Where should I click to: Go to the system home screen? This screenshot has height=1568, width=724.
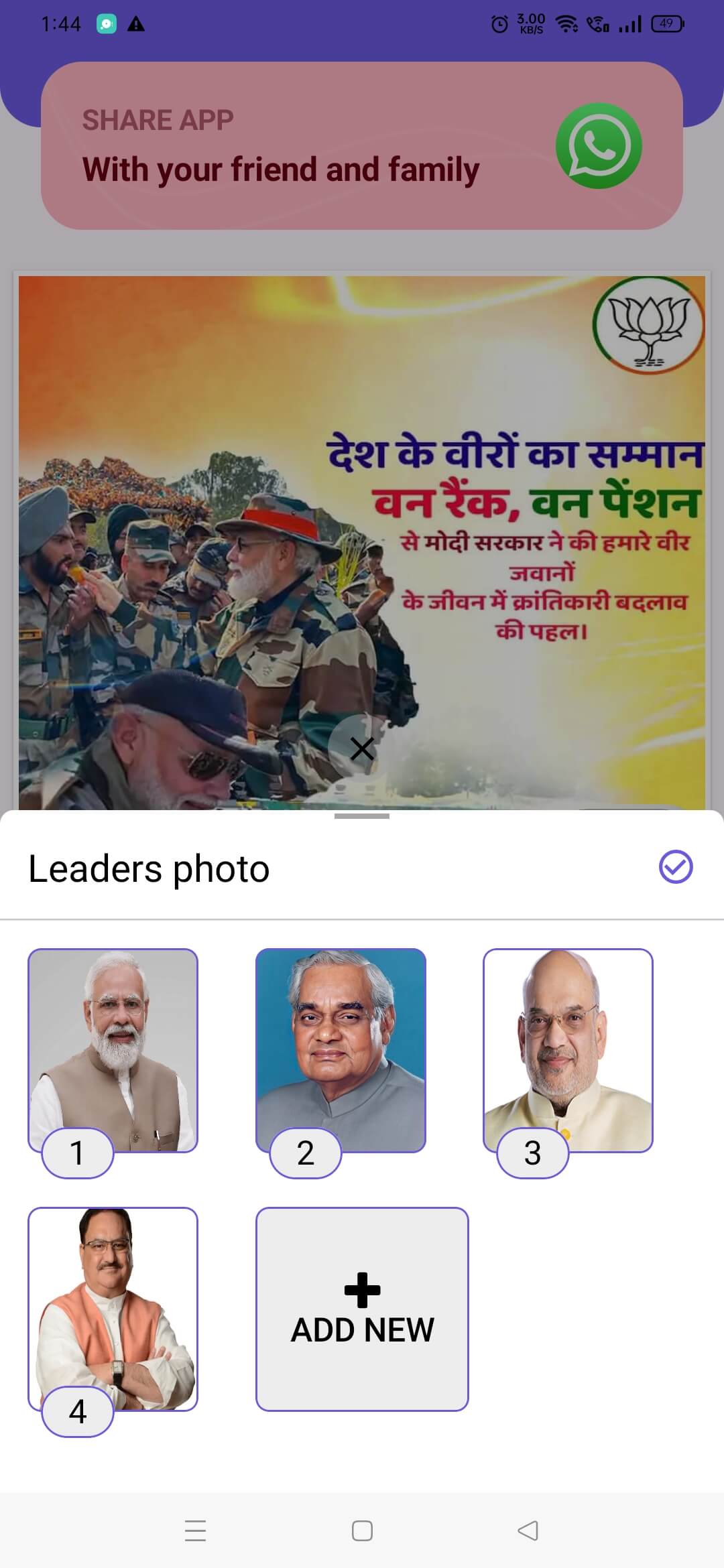pyautogui.click(x=362, y=1530)
